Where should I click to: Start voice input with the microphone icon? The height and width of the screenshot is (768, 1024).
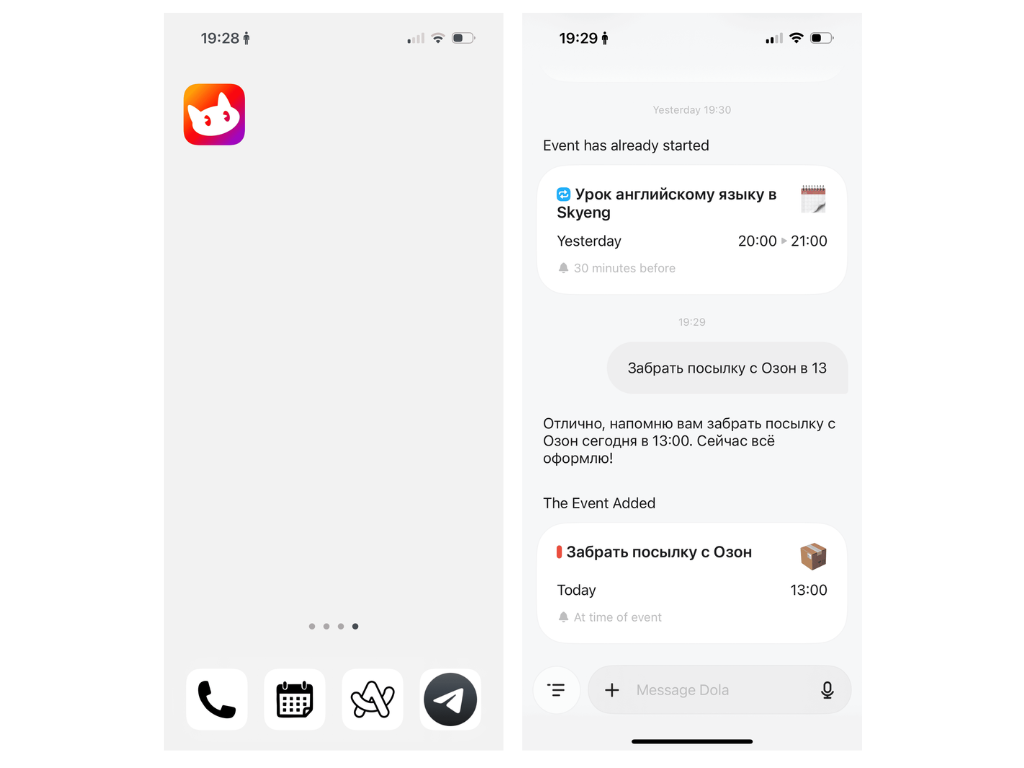click(x=827, y=690)
